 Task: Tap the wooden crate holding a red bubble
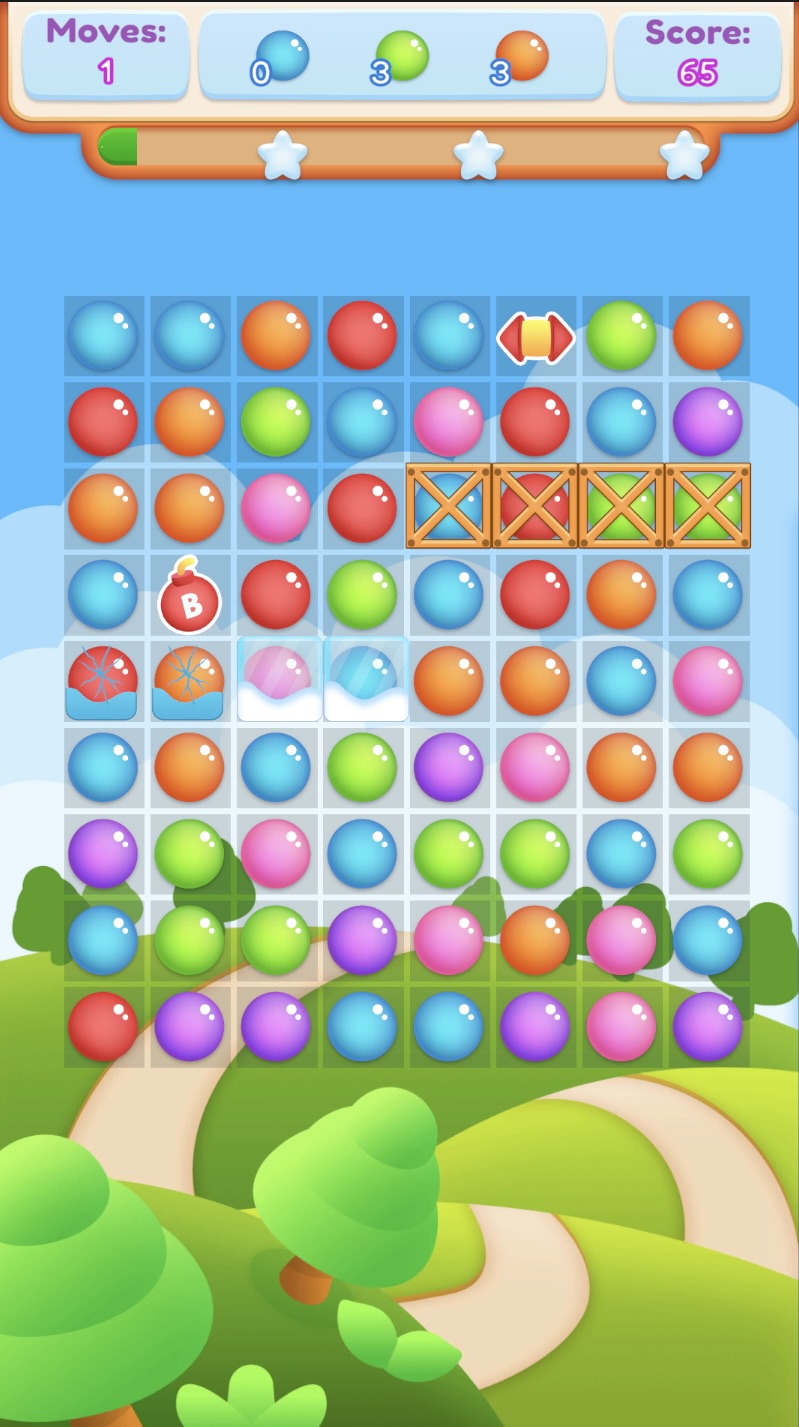(535, 506)
